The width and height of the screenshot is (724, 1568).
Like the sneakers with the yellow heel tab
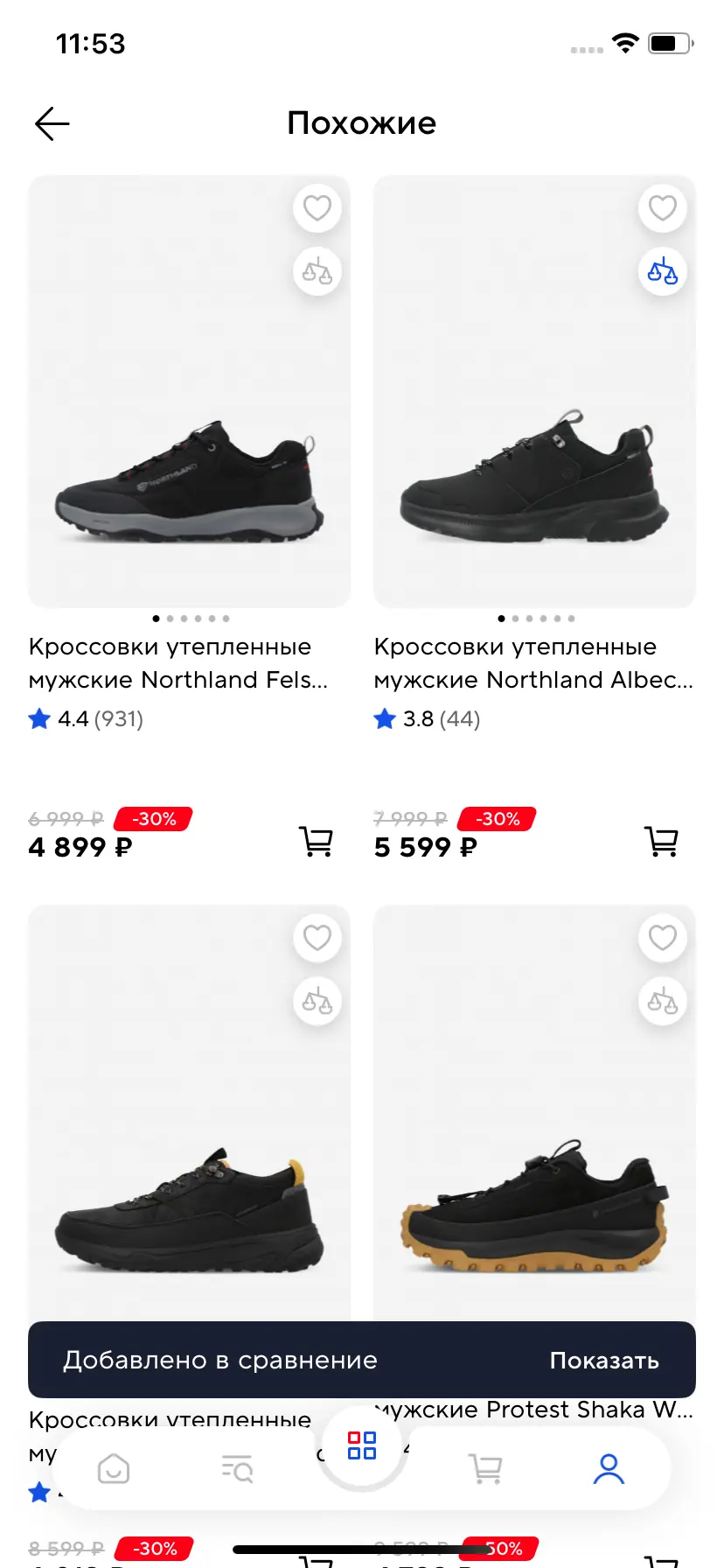(317, 937)
